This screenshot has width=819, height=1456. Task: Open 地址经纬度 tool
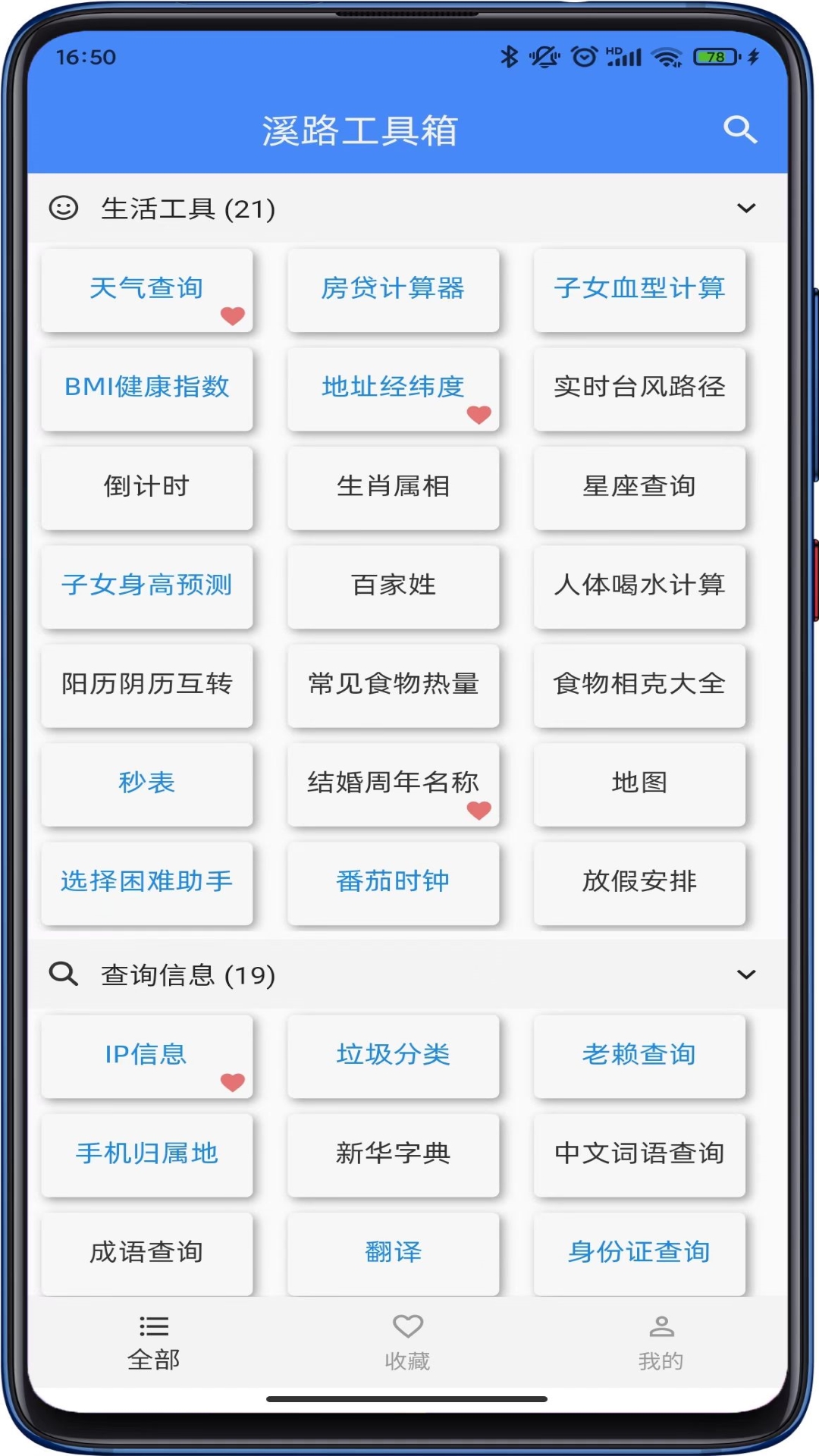click(x=393, y=388)
